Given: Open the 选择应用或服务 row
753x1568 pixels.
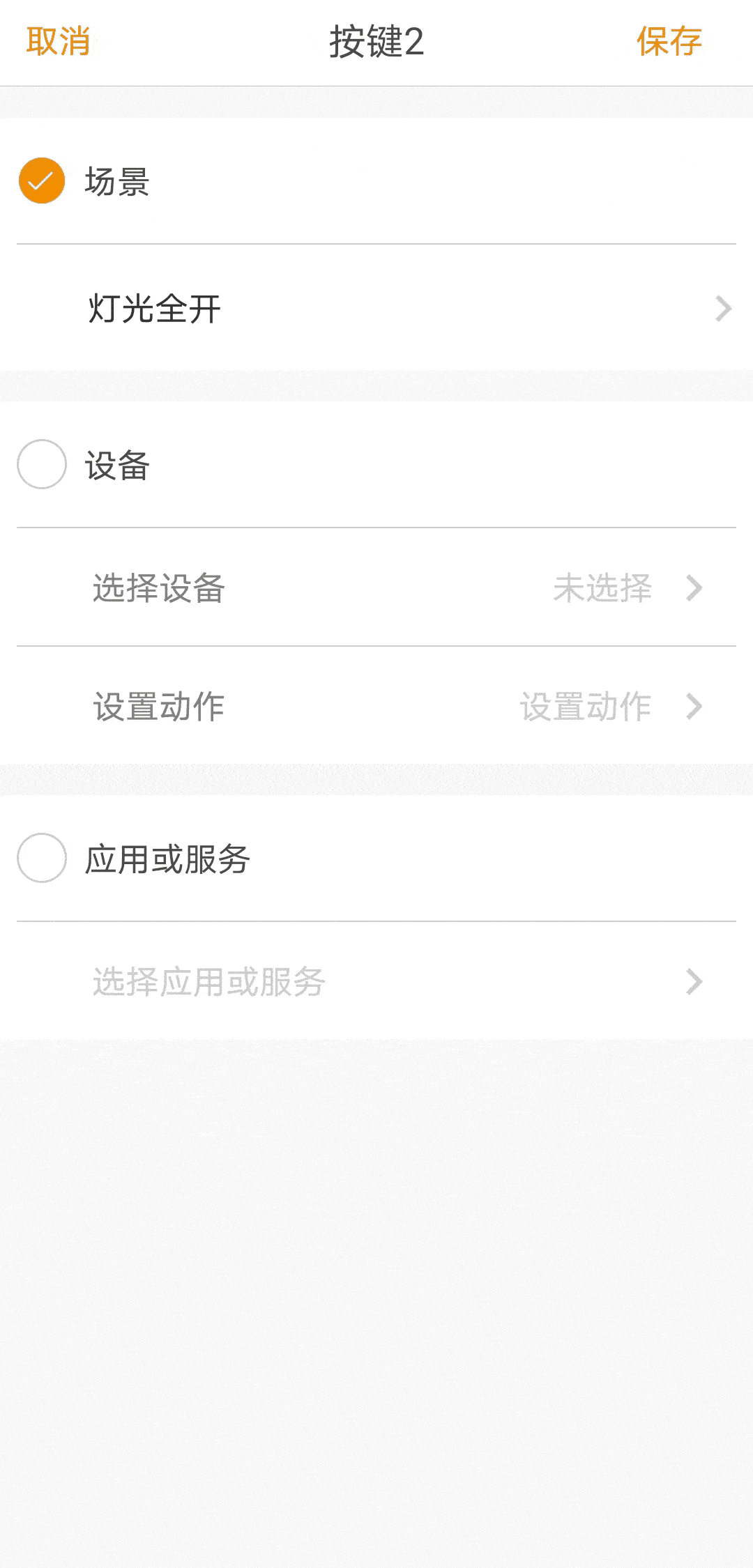Looking at the screenshot, I should (376, 981).
